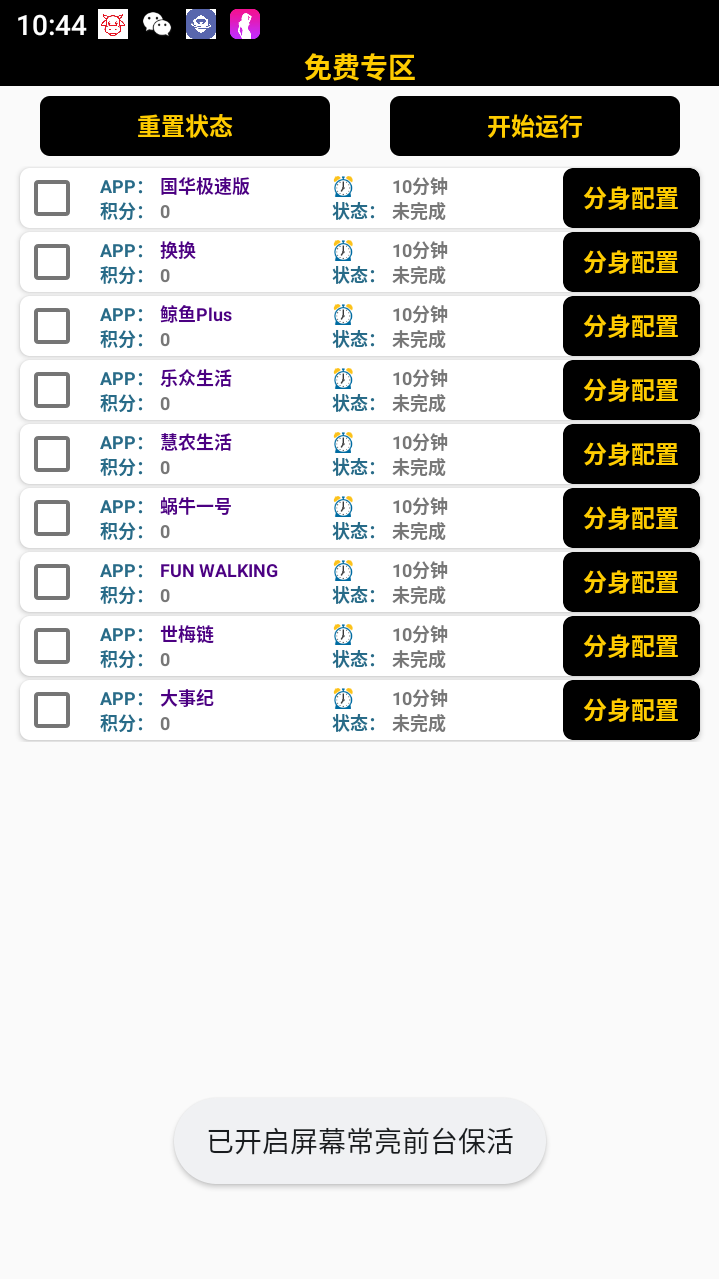The height and width of the screenshot is (1279, 719).
Task: Select the FUN WALKING checkbox
Action: coord(52,582)
